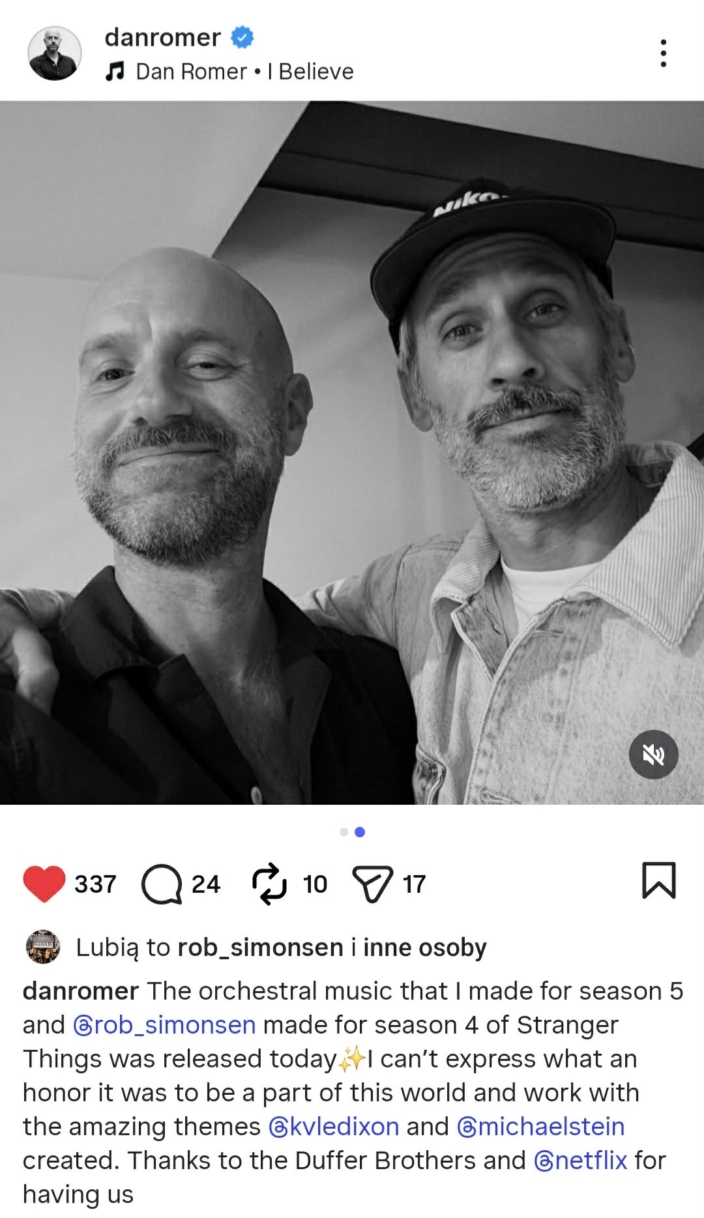Image resolution: width=704 pixels, height=1218 pixels.
Task: Repost this post
Action: (270, 883)
